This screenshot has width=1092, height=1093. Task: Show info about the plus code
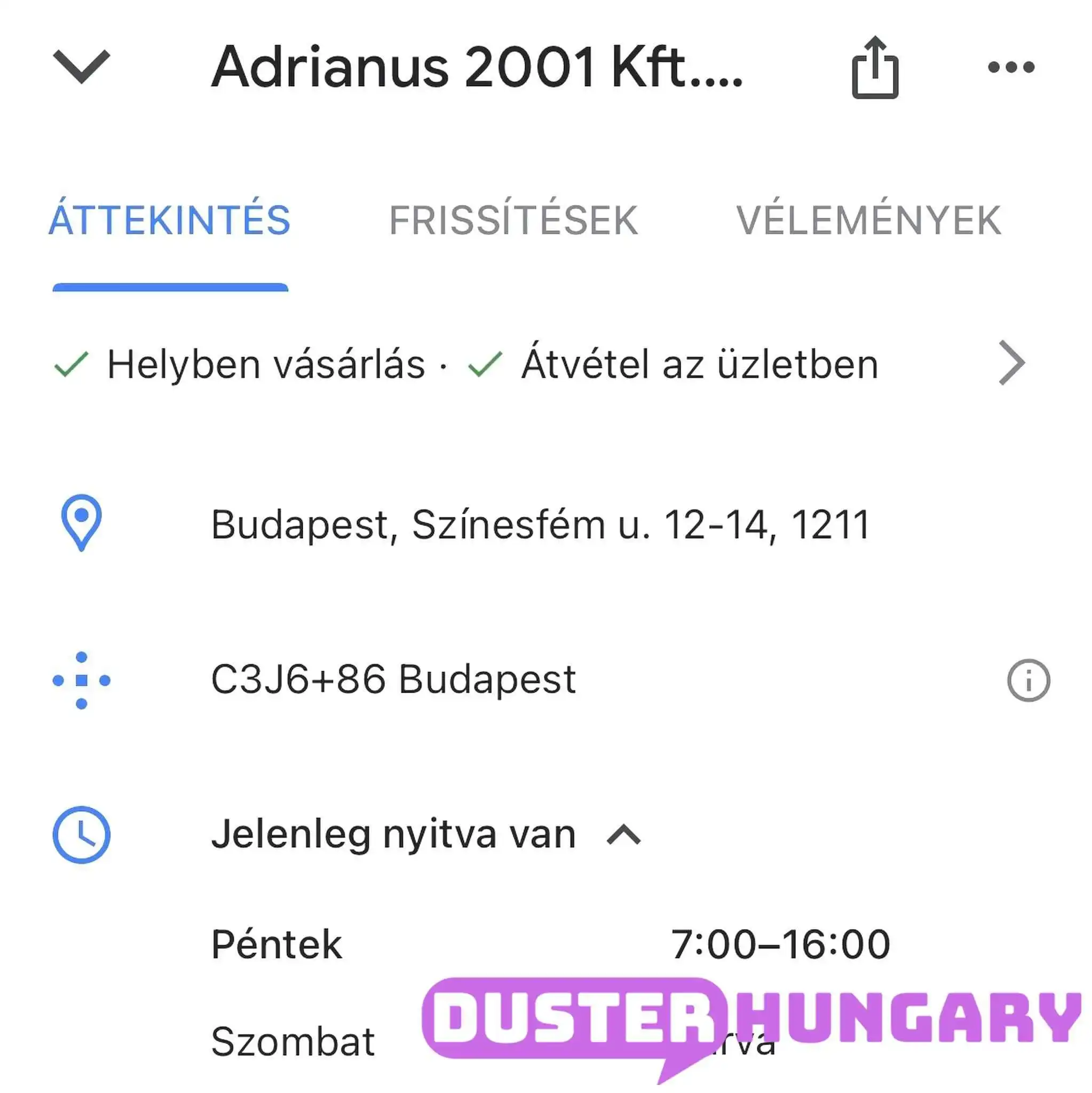click(1028, 680)
